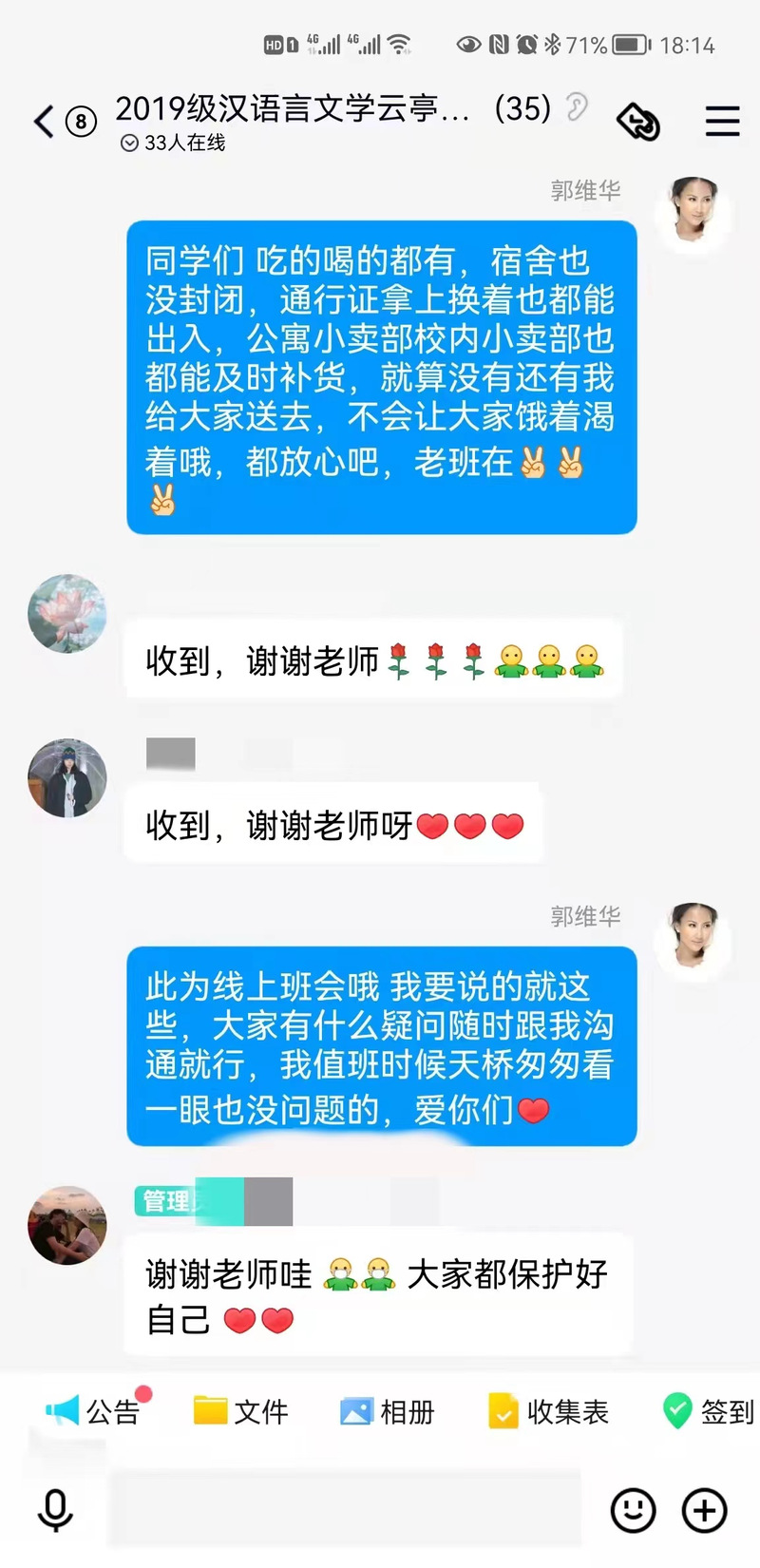Image resolution: width=760 pixels, height=1568 pixels.
Task: Open the three-line group menu
Action: tap(722, 122)
